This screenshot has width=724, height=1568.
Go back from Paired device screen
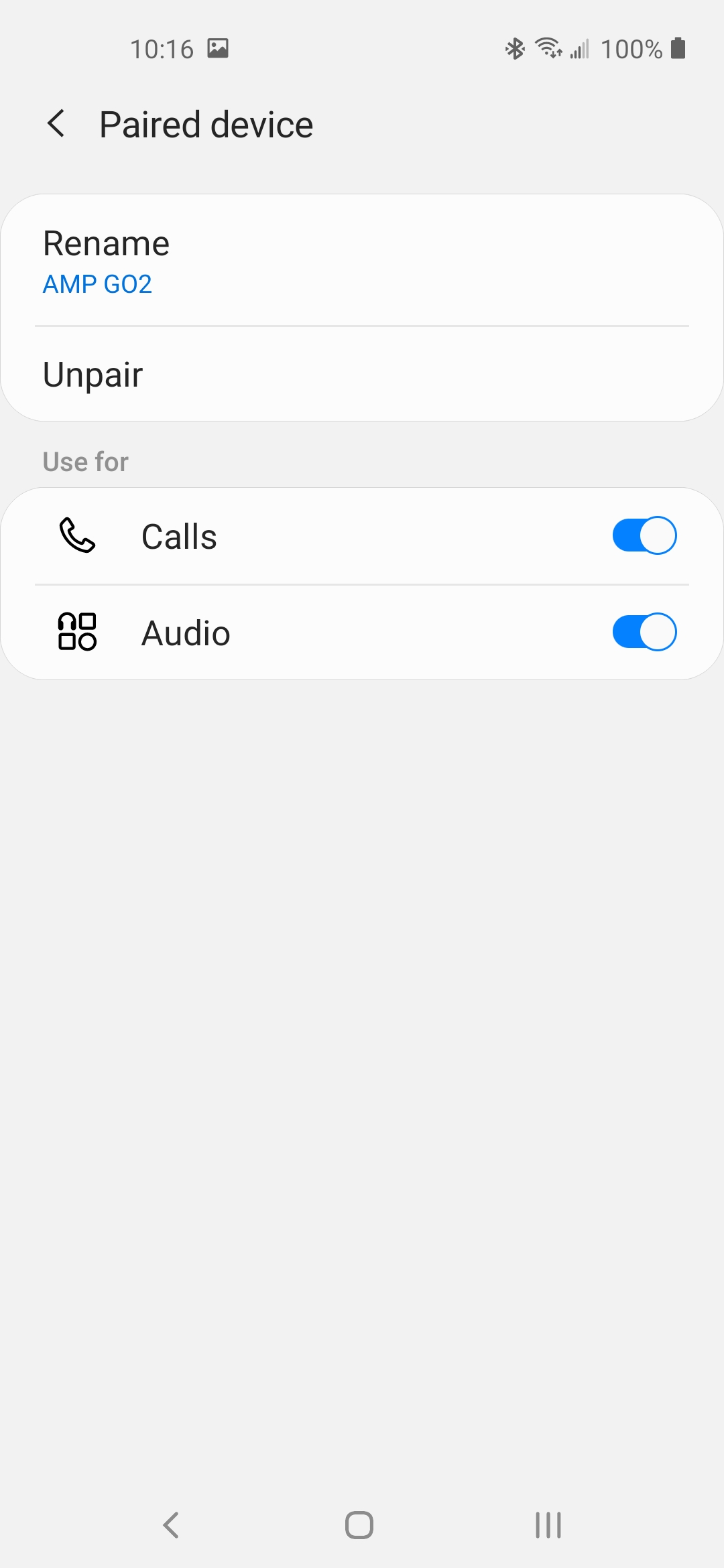pos(56,124)
